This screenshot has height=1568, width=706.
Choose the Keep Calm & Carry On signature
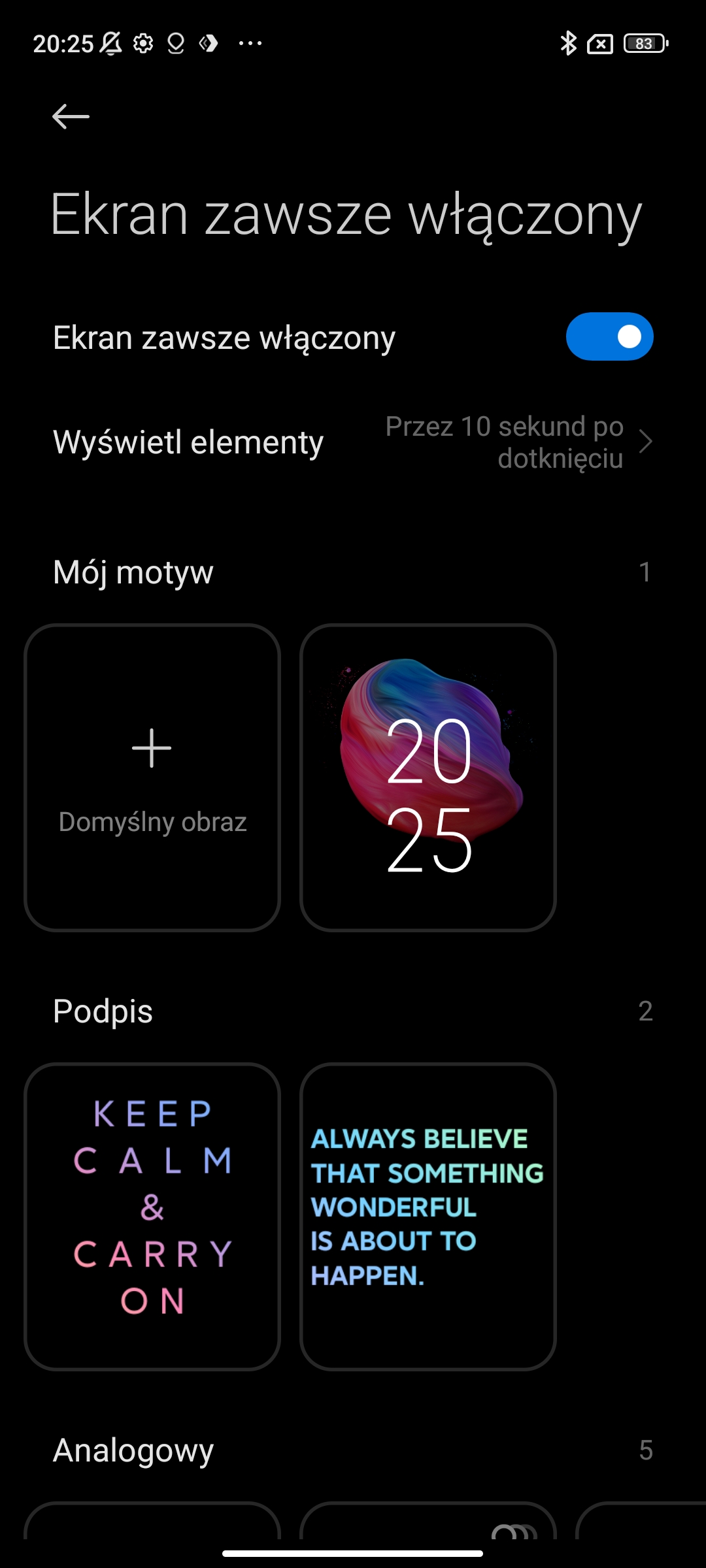coord(152,1217)
